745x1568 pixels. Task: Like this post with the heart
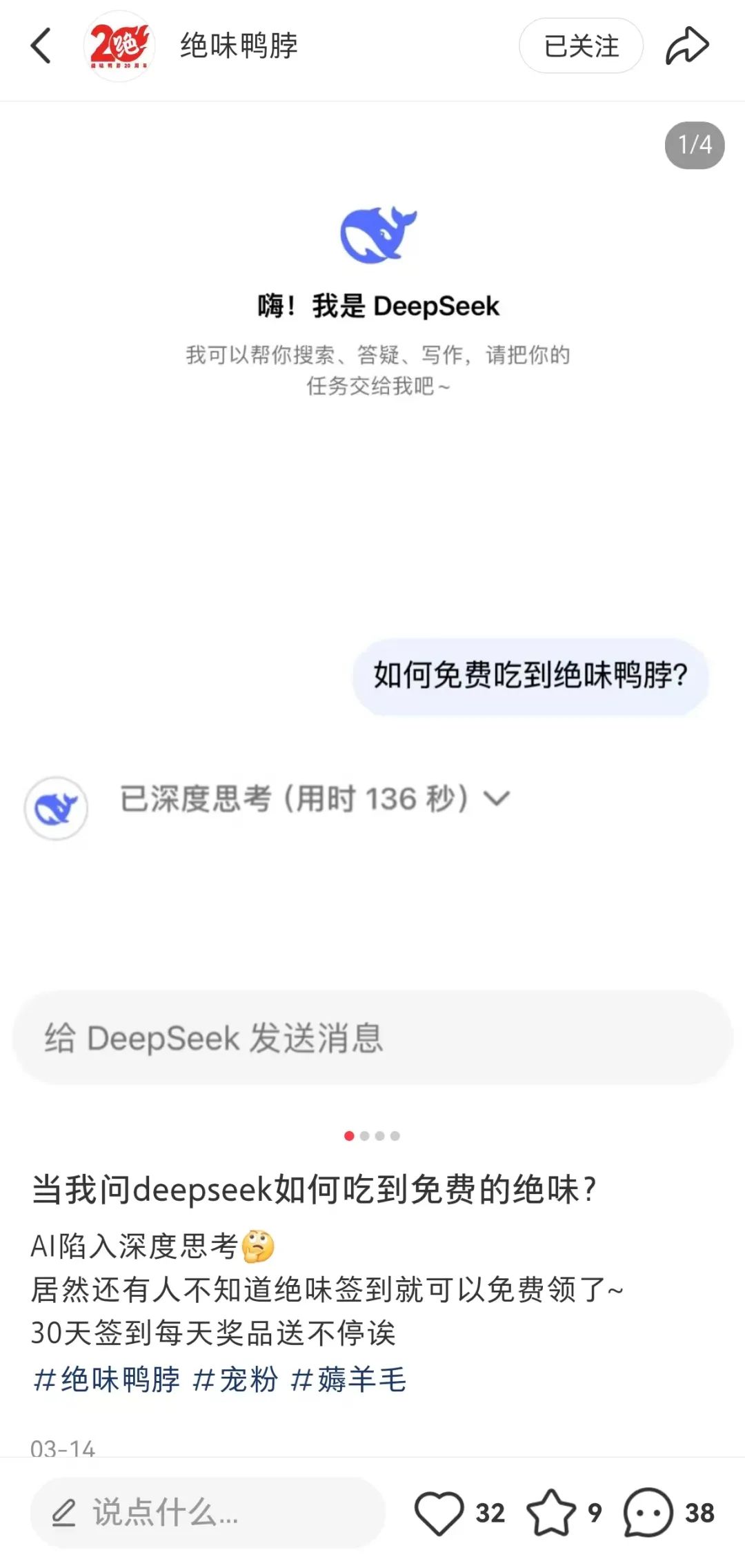[439, 1513]
